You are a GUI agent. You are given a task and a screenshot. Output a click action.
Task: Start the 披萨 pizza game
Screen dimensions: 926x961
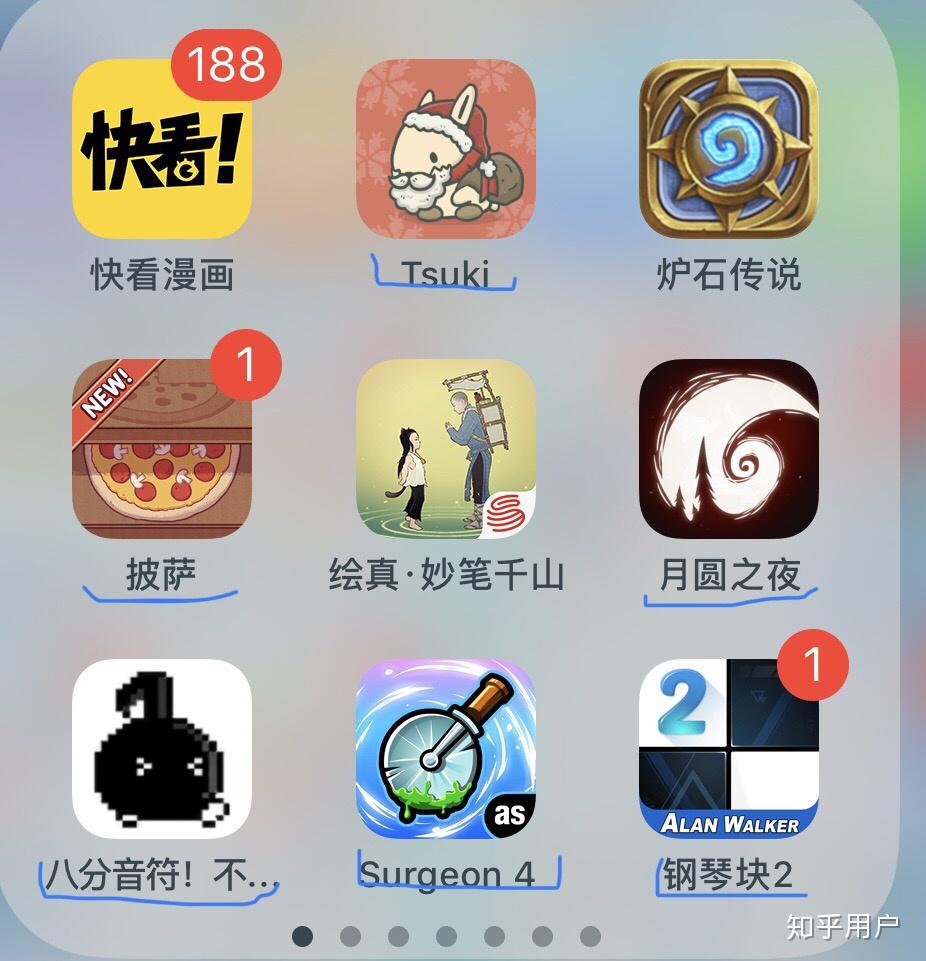161,449
